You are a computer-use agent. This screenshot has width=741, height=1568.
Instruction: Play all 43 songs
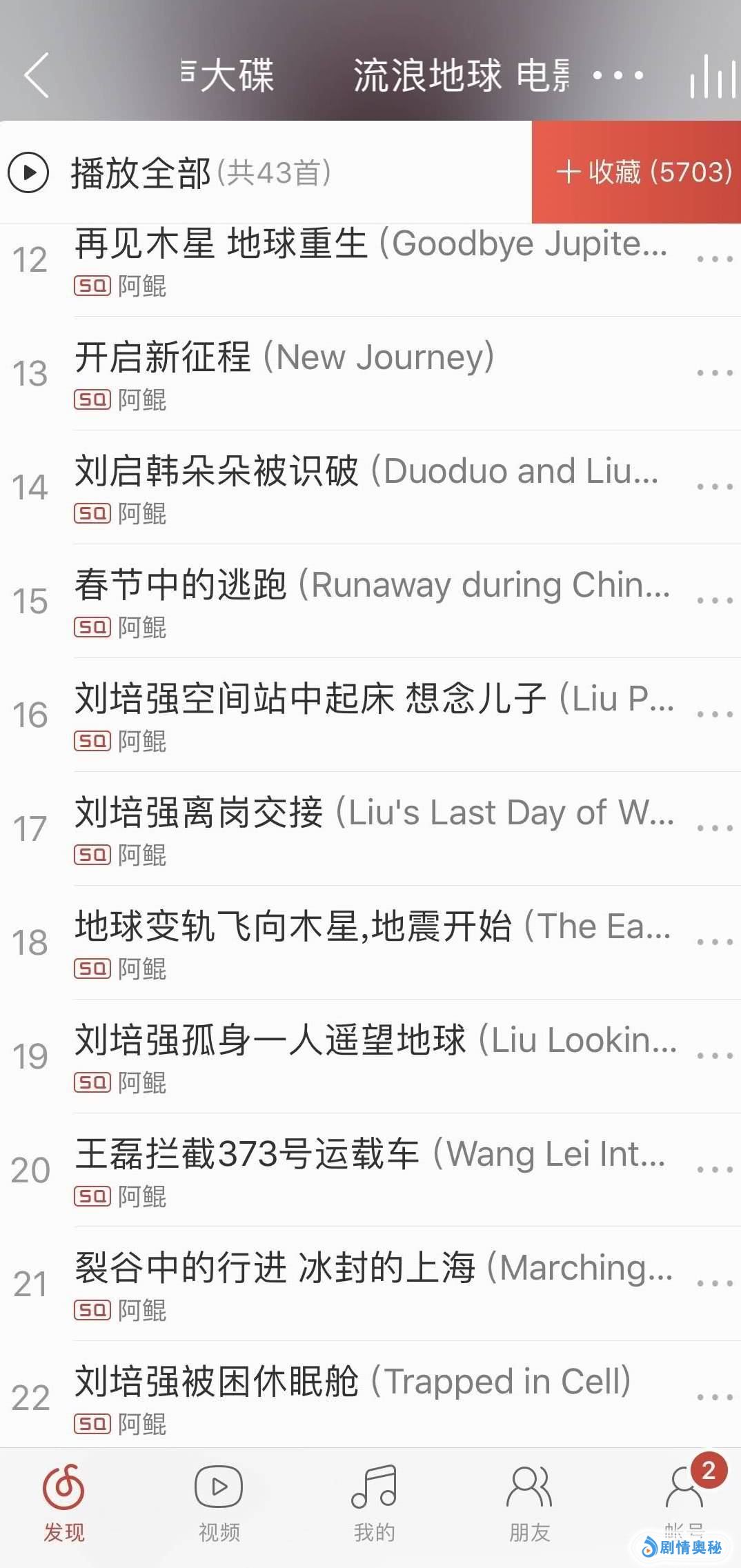click(x=169, y=172)
